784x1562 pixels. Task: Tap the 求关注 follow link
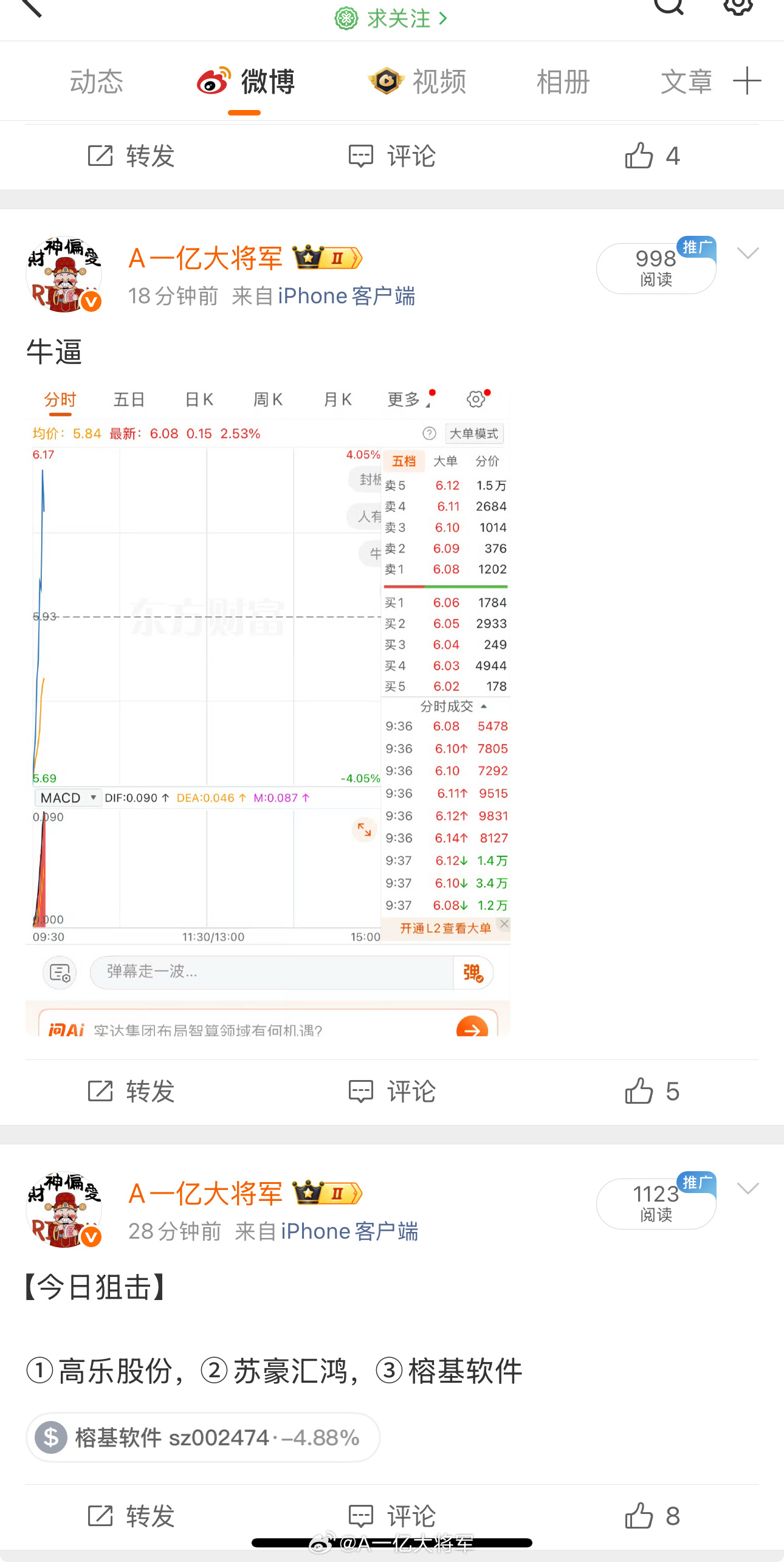point(392,19)
